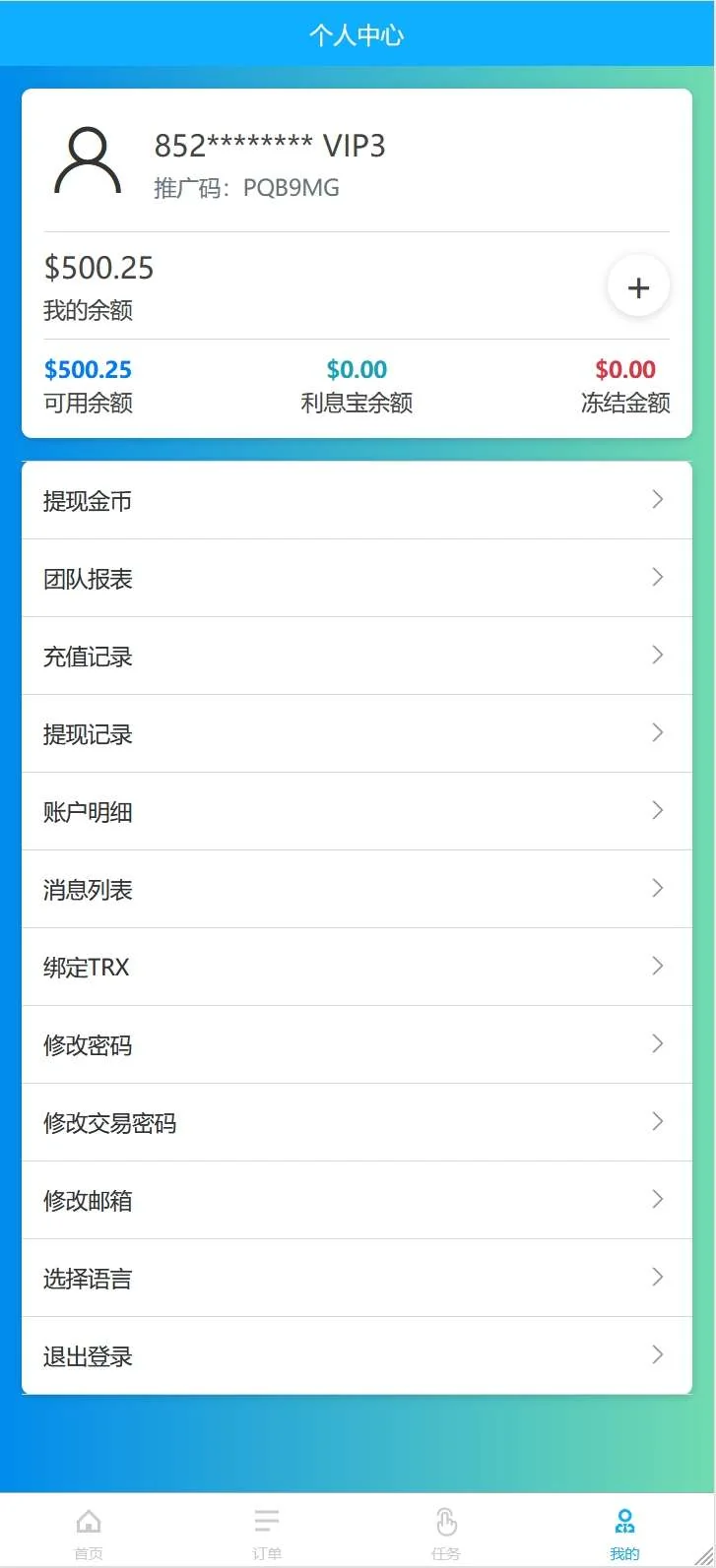Open 修改交易密码

[357, 1123]
